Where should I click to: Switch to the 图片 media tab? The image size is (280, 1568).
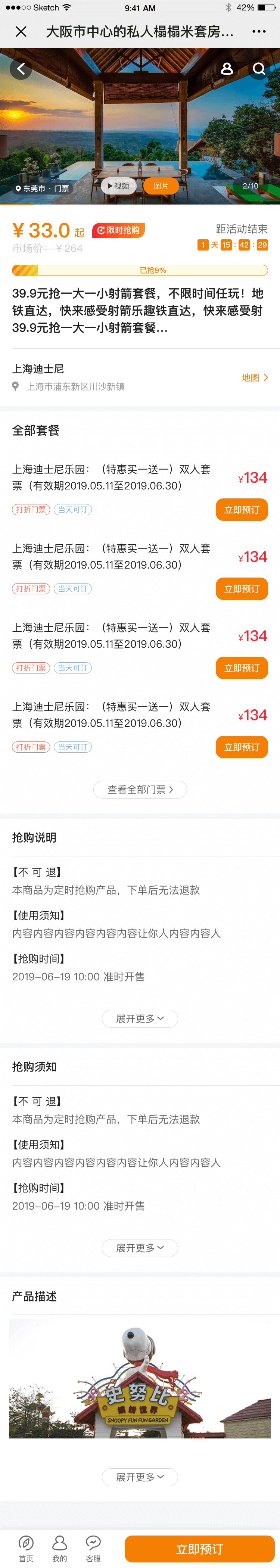pos(161,186)
